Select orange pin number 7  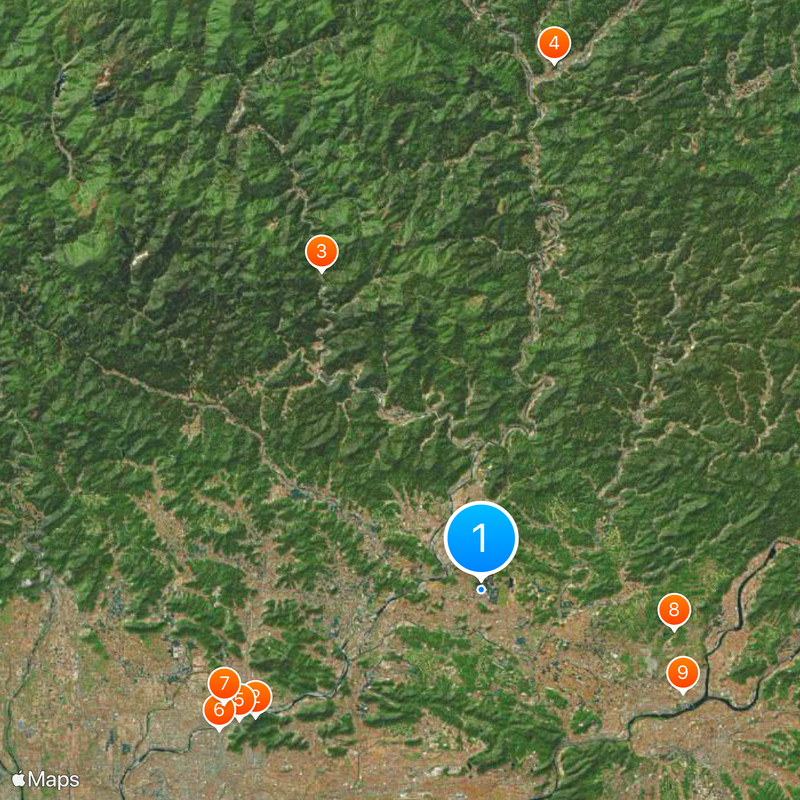coord(224,685)
